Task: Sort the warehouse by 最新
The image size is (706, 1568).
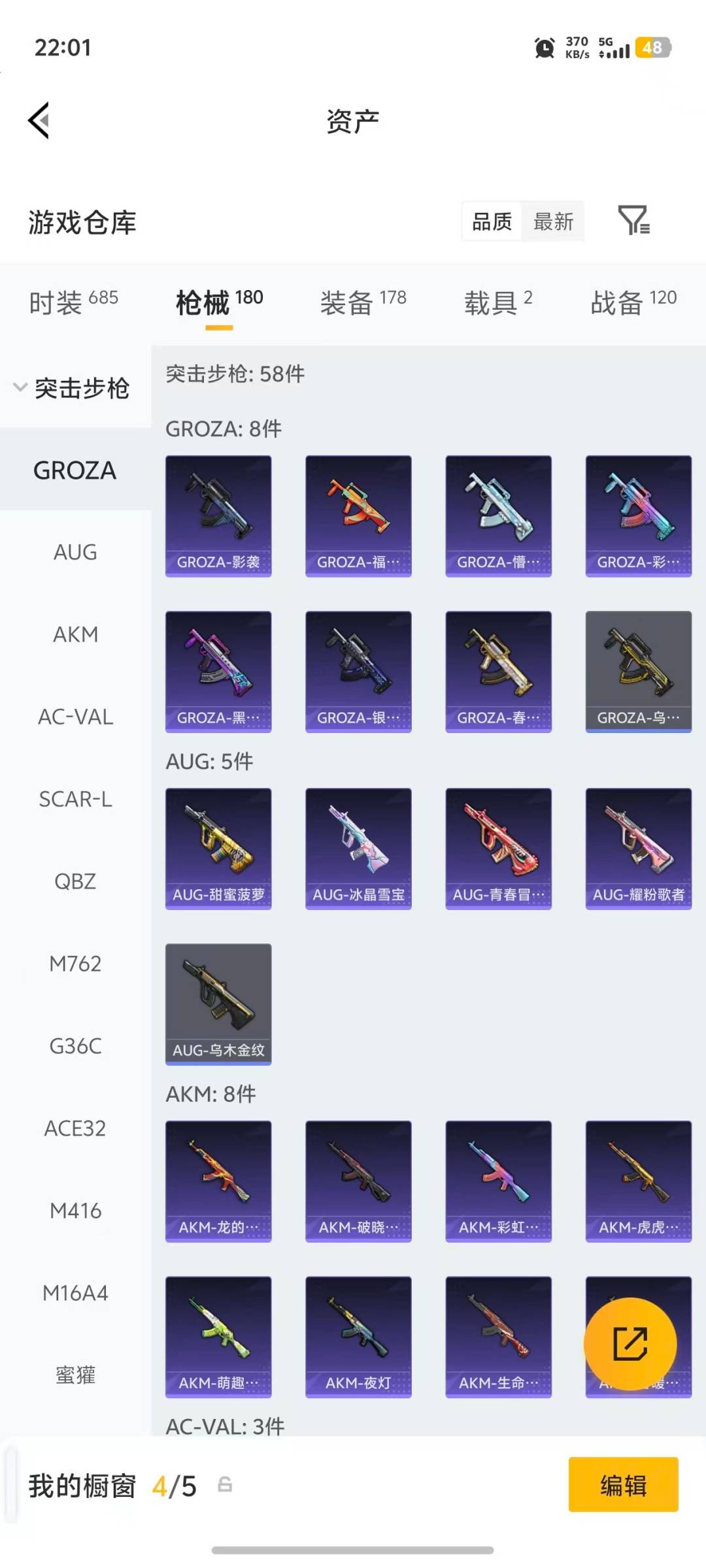Action: point(553,222)
